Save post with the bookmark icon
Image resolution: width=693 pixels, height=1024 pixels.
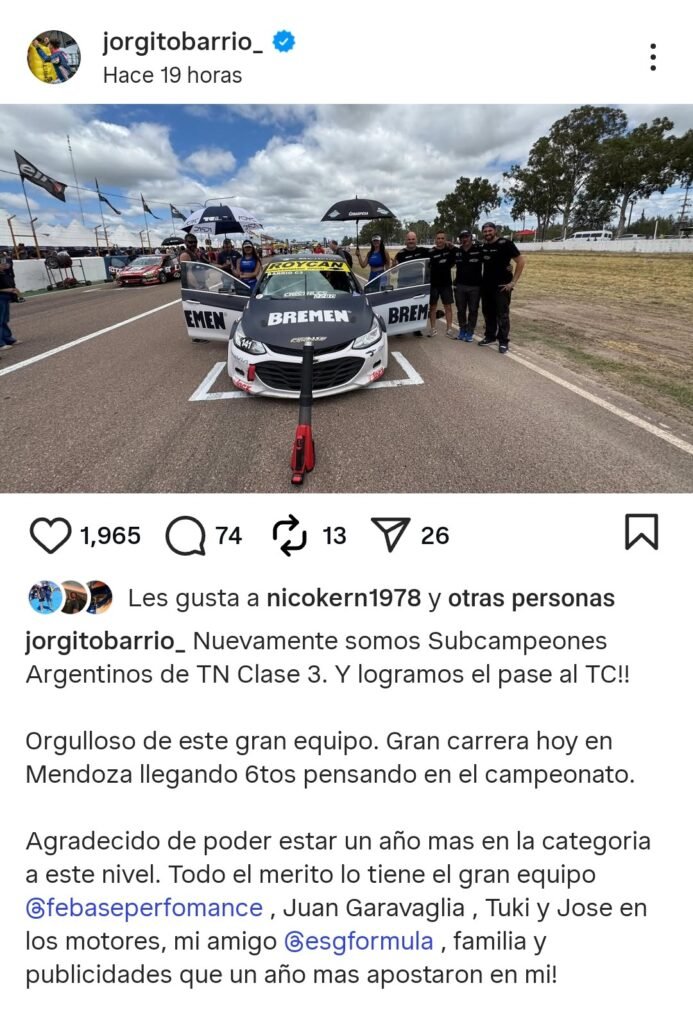click(x=641, y=532)
